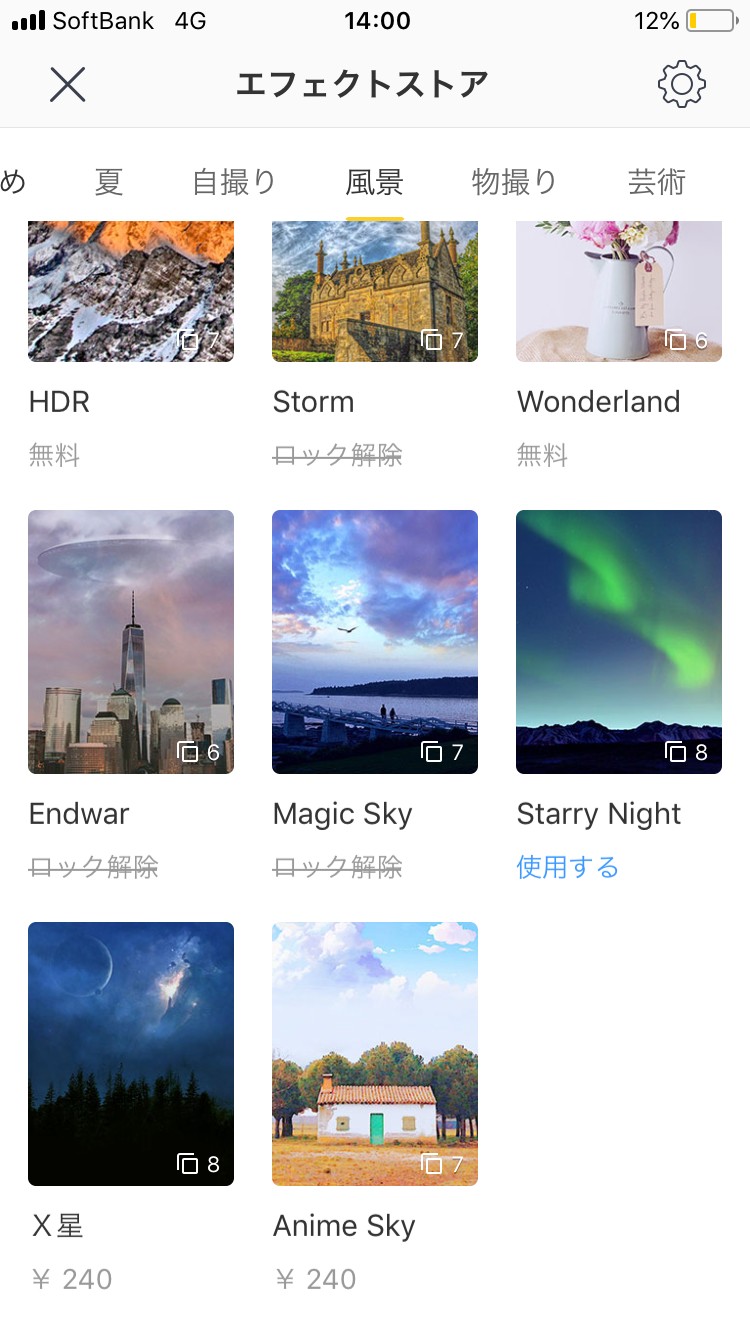Open the settings gear
This screenshot has height=1334, width=750.
coord(682,84)
